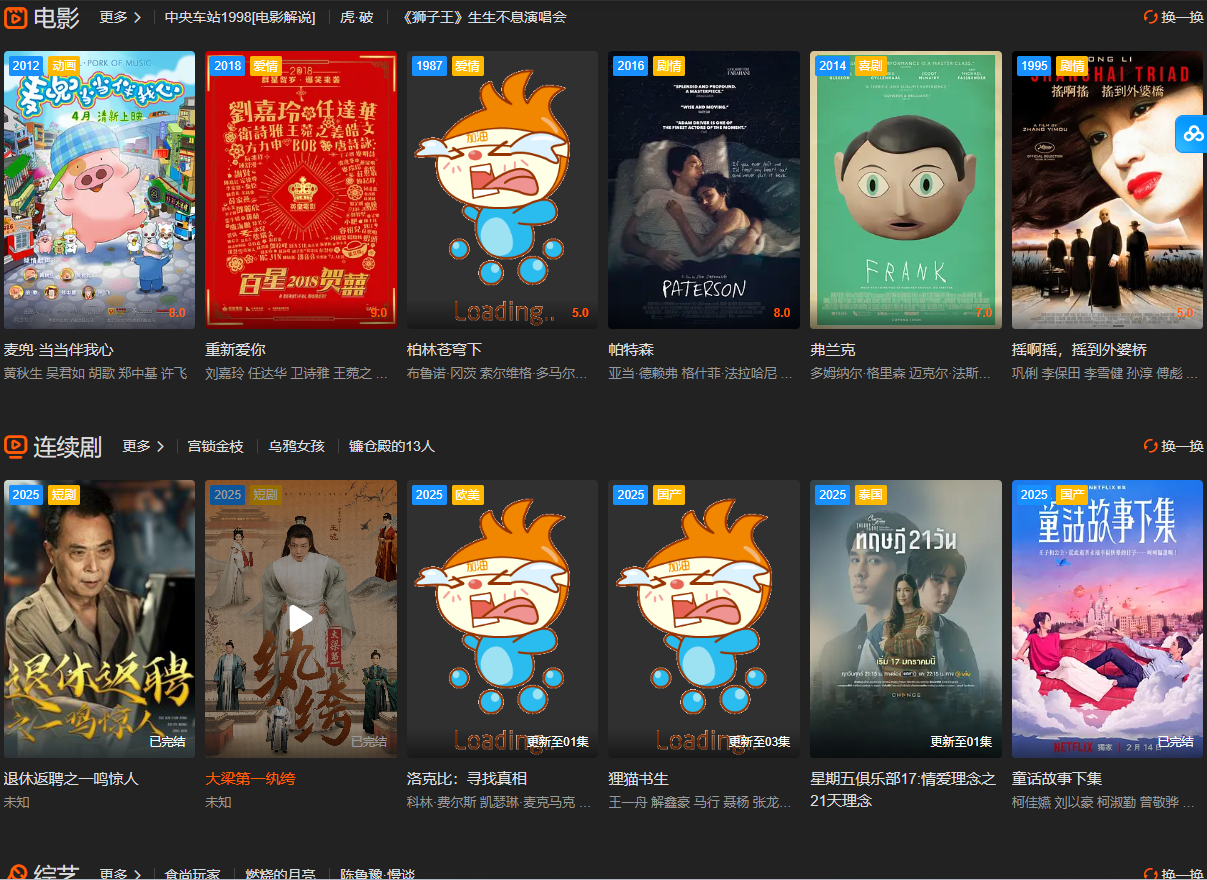Open the 弗兰克 Frank movie card
The image size is (1207, 880).
pos(905,190)
